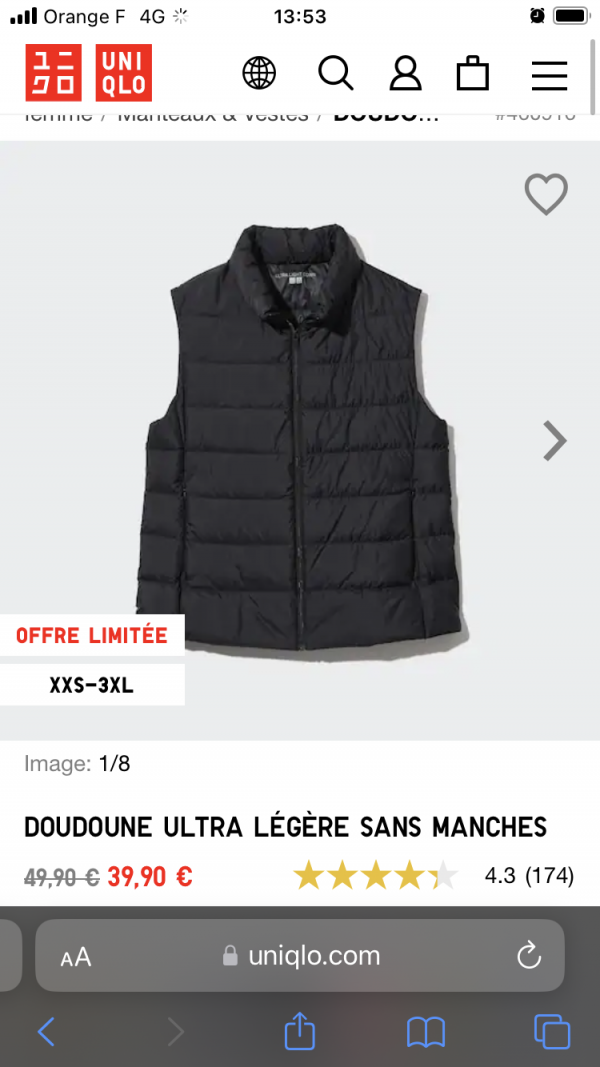Open Safari bookmarks
The width and height of the screenshot is (600, 1067).
tap(426, 1032)
